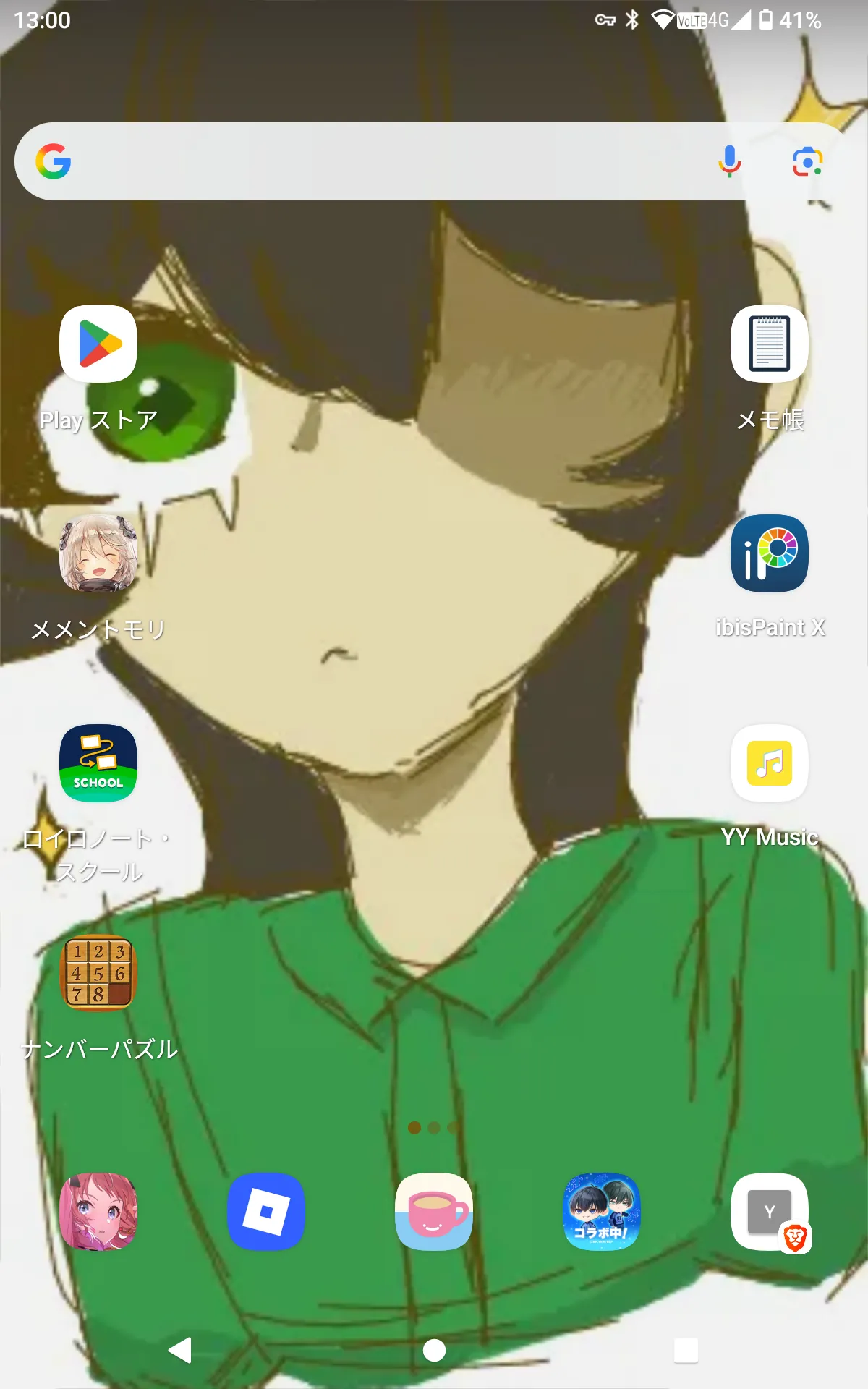Open ロイロノート・スクール app
868x1389 pixels.
[x=98, y=764]
